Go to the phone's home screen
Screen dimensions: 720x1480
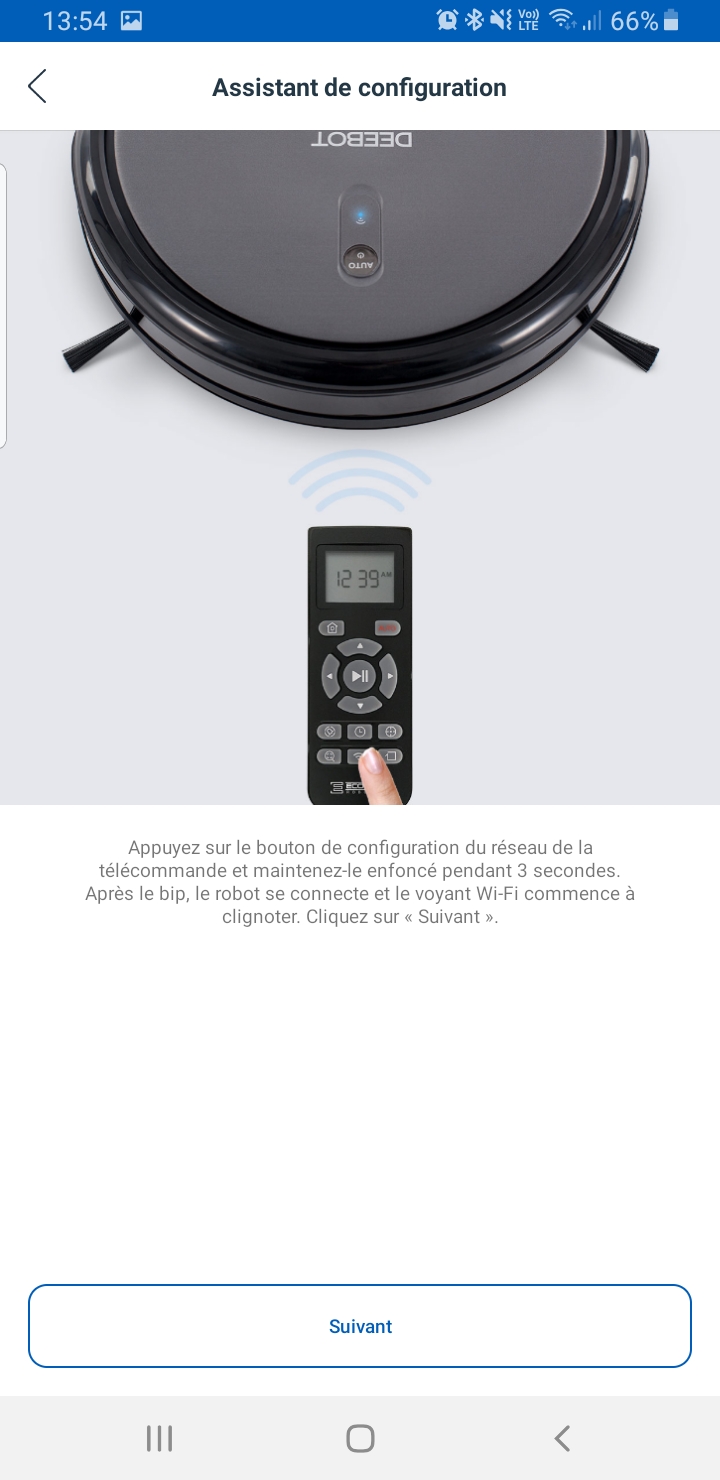(360, 1438)
